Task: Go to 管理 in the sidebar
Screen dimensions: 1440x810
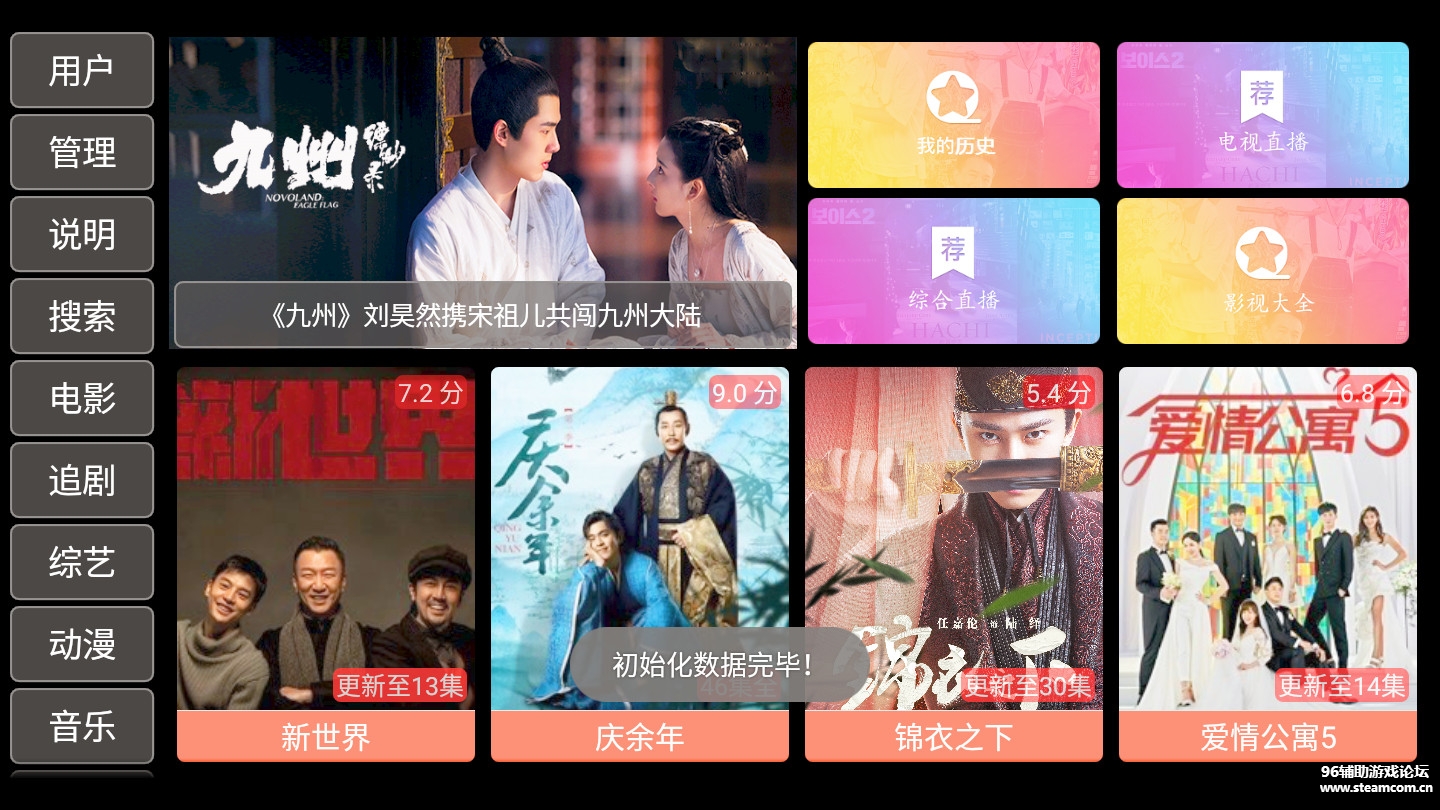Action: (x=82, y=152)
